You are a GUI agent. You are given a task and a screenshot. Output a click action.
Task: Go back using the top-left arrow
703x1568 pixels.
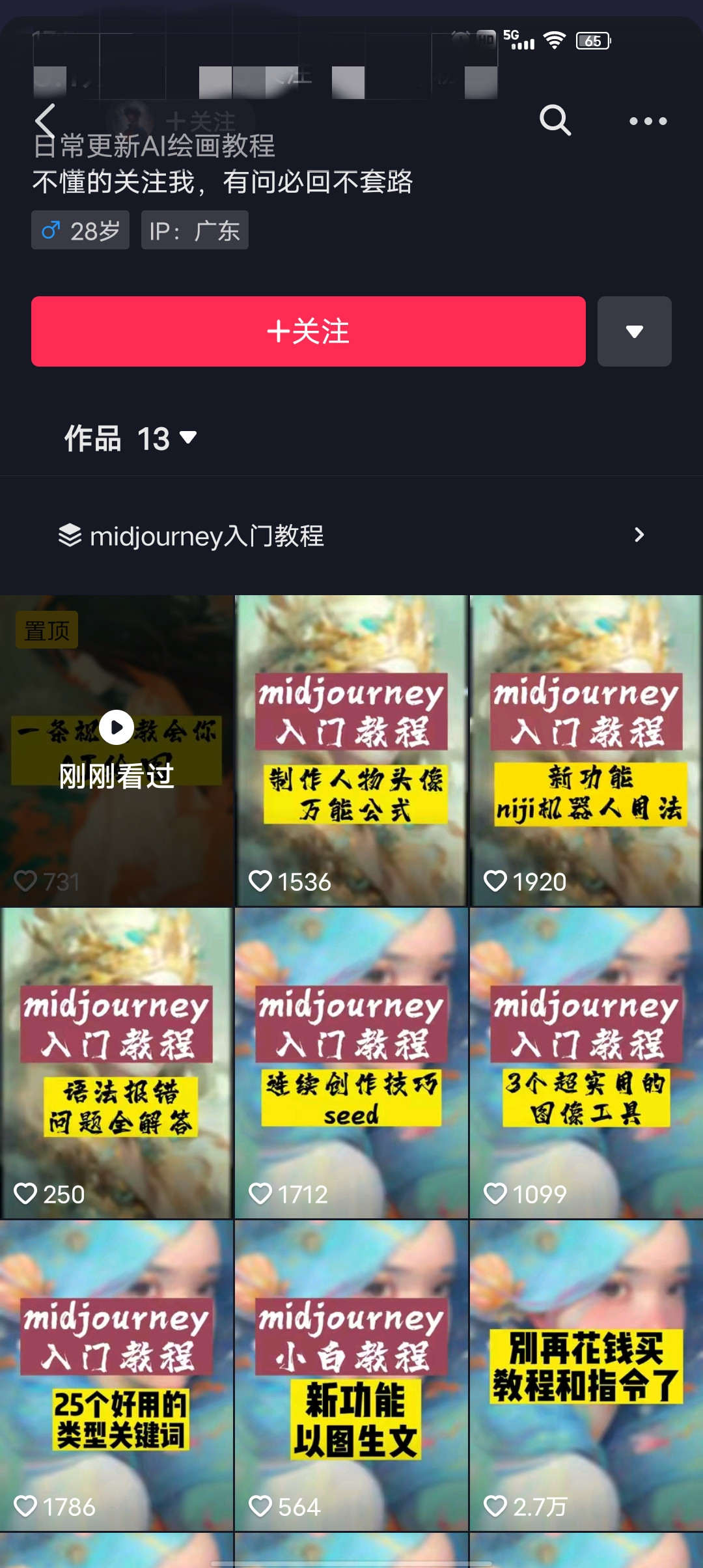(44, 120)
